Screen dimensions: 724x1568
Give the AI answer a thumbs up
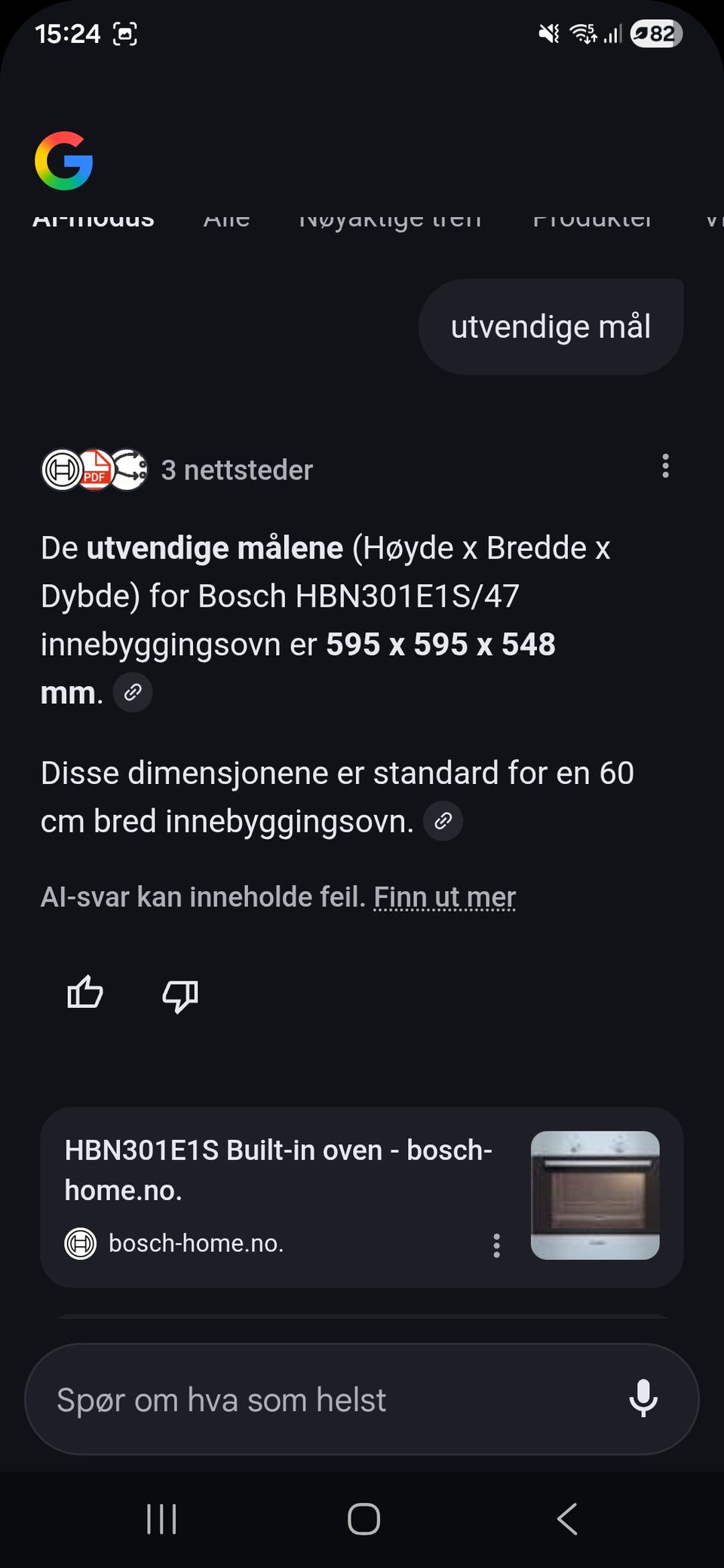click(x=84, y=994)
